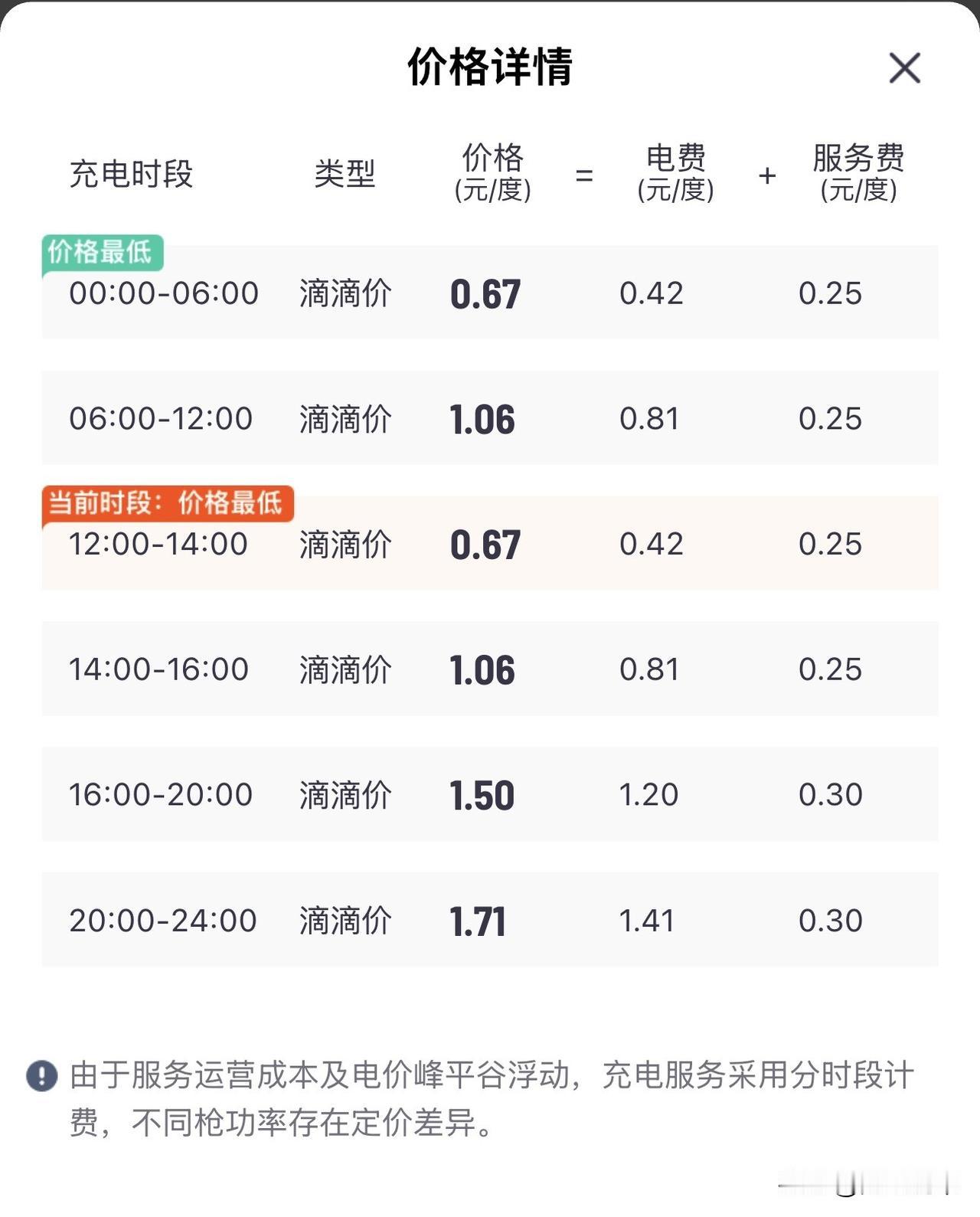Close the price details sheet
This screenshot has width=980, height=1217.
click(x=904, y=68)
